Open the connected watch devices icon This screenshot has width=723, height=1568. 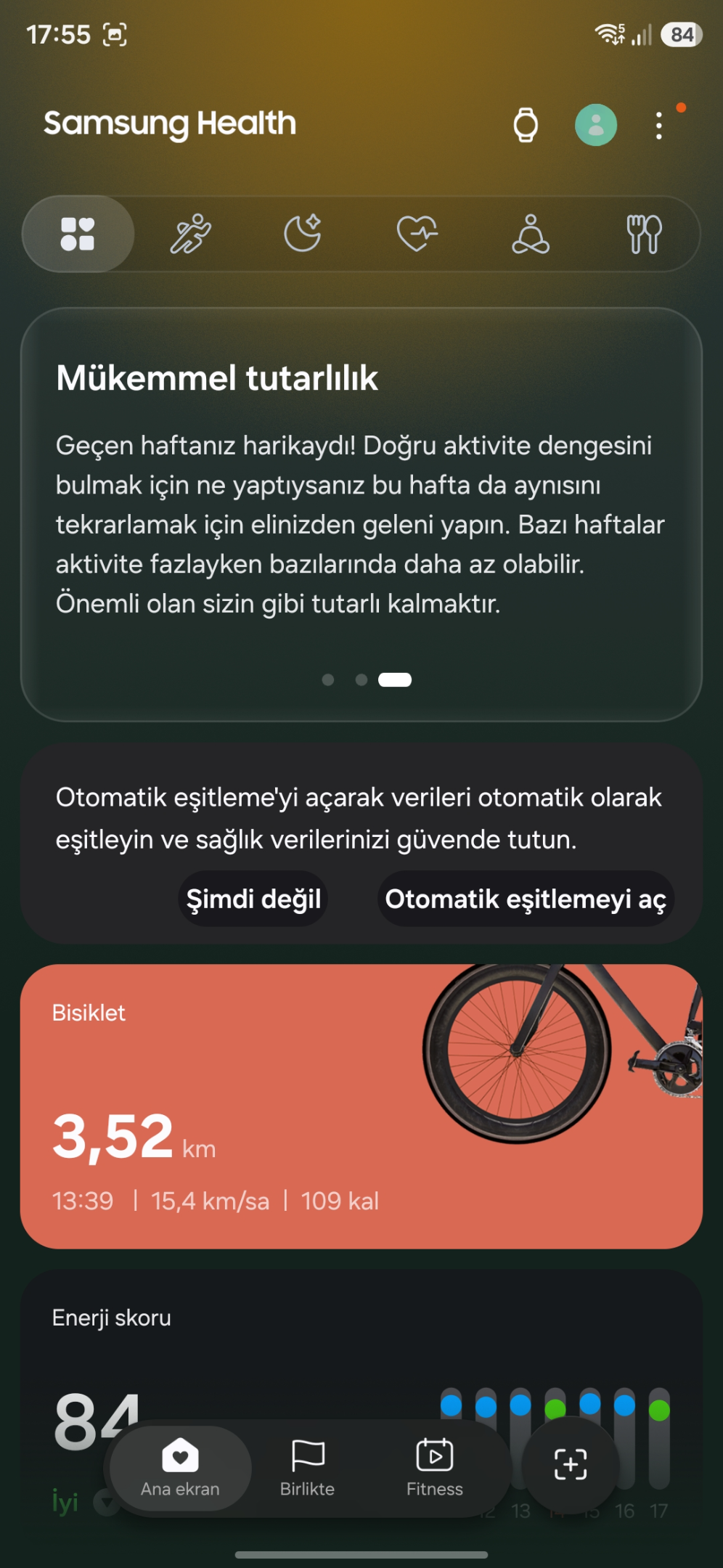526,125
